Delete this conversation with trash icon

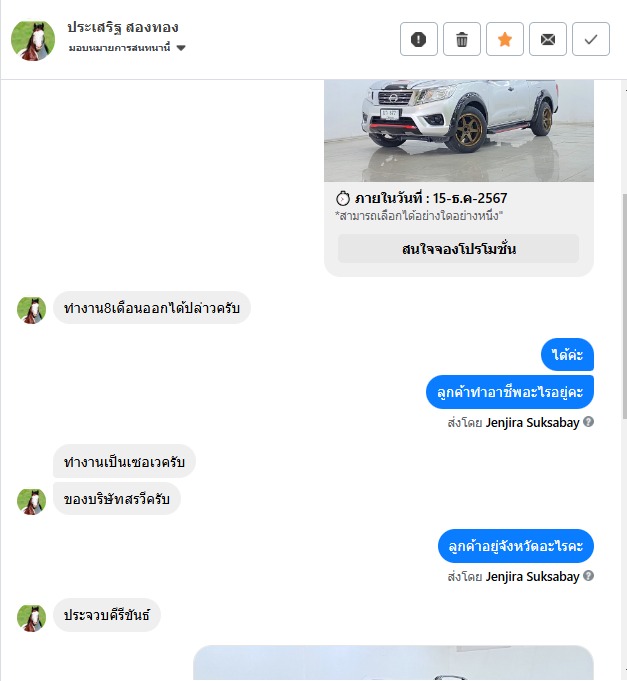coord(461,39)
